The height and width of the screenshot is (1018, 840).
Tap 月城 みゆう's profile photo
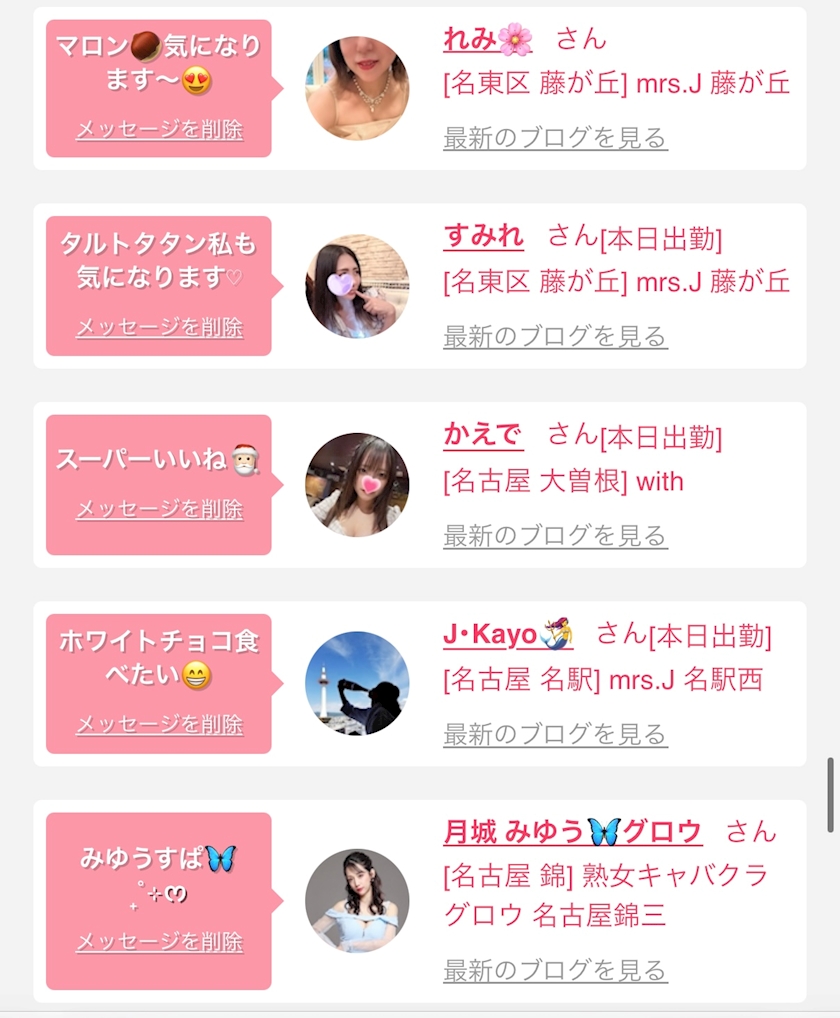pos(357,901)
